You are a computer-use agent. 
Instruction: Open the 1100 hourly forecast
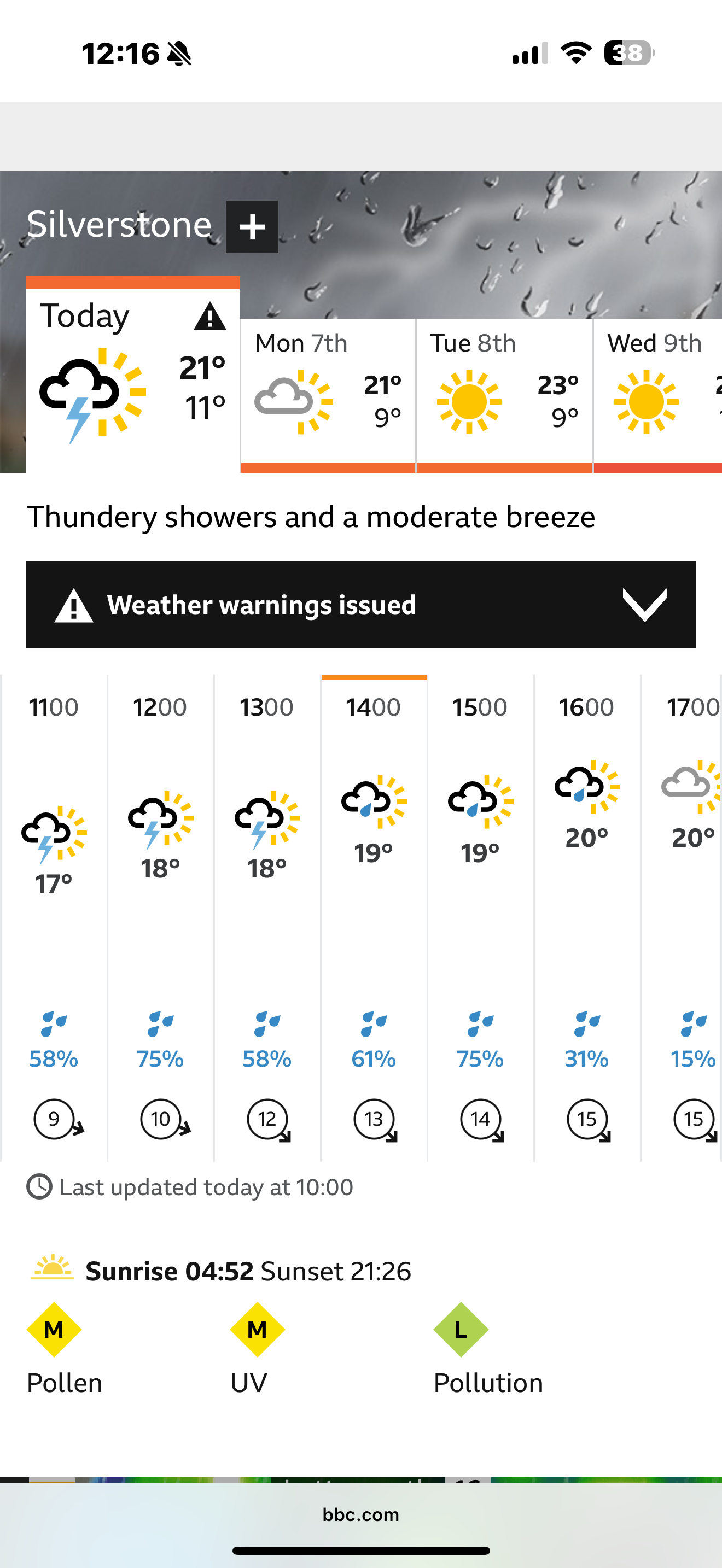point(54,918)
